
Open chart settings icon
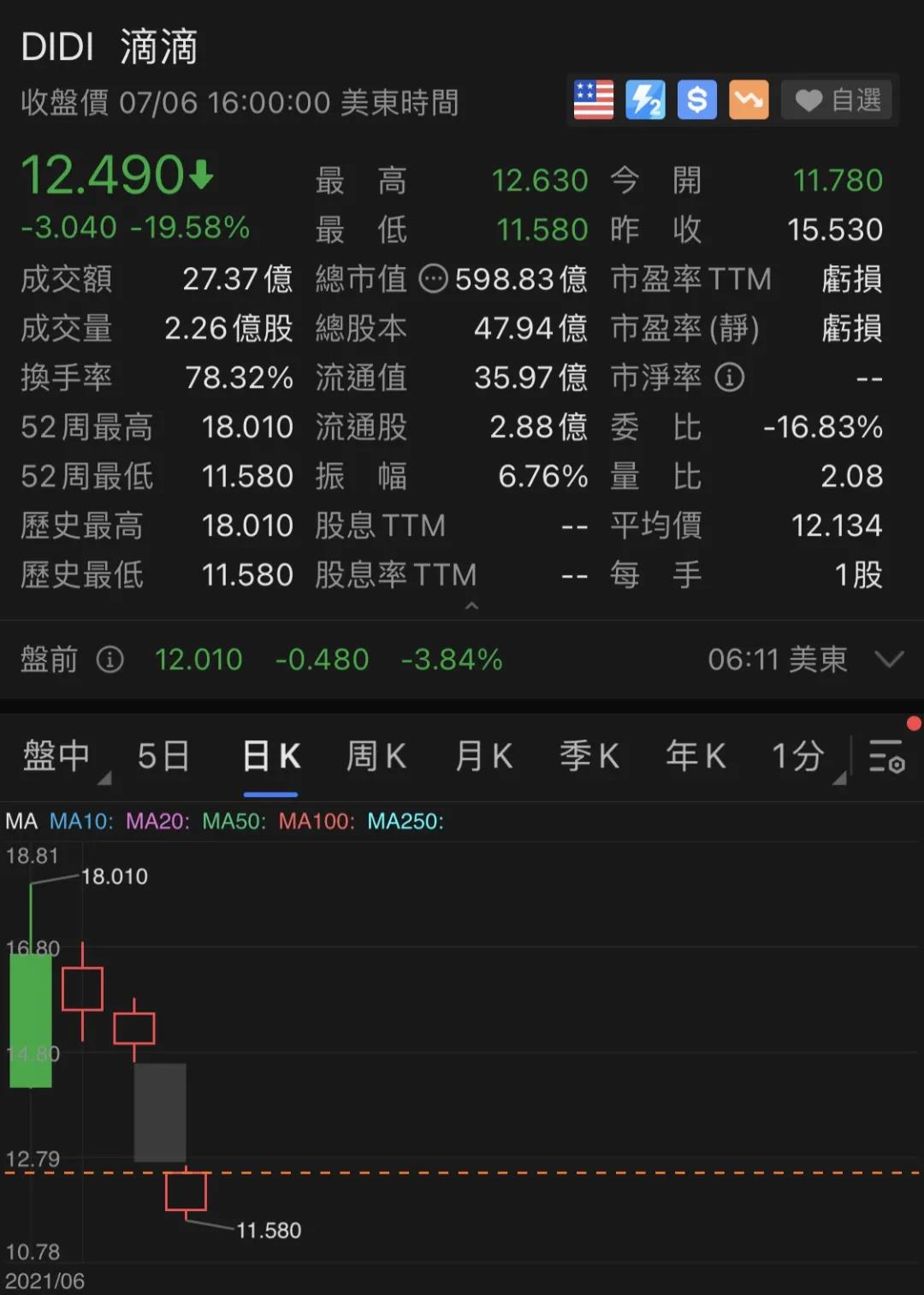pyautogui.click(x=886, y=757)
